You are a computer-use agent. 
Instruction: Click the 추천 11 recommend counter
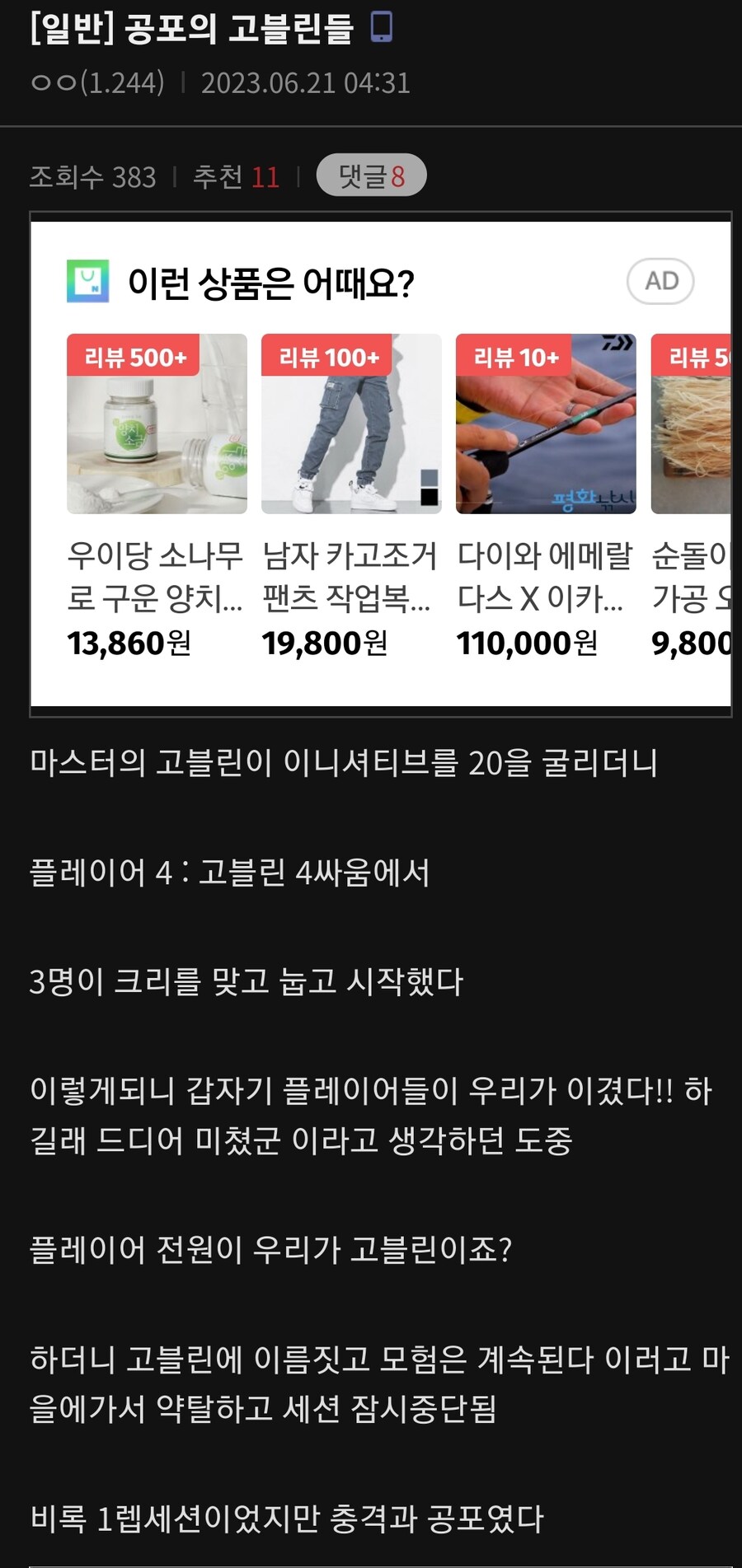pos(237,176)
